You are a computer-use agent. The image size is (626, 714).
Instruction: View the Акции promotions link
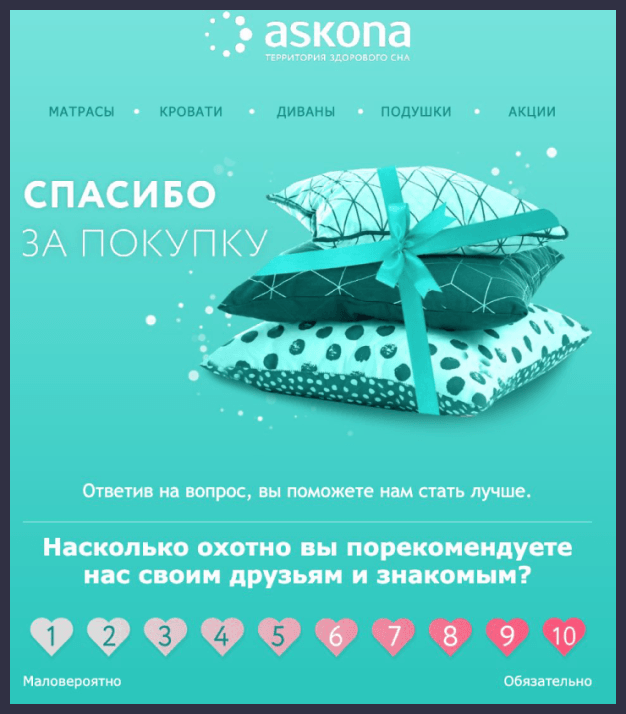(x=531, y=112)
